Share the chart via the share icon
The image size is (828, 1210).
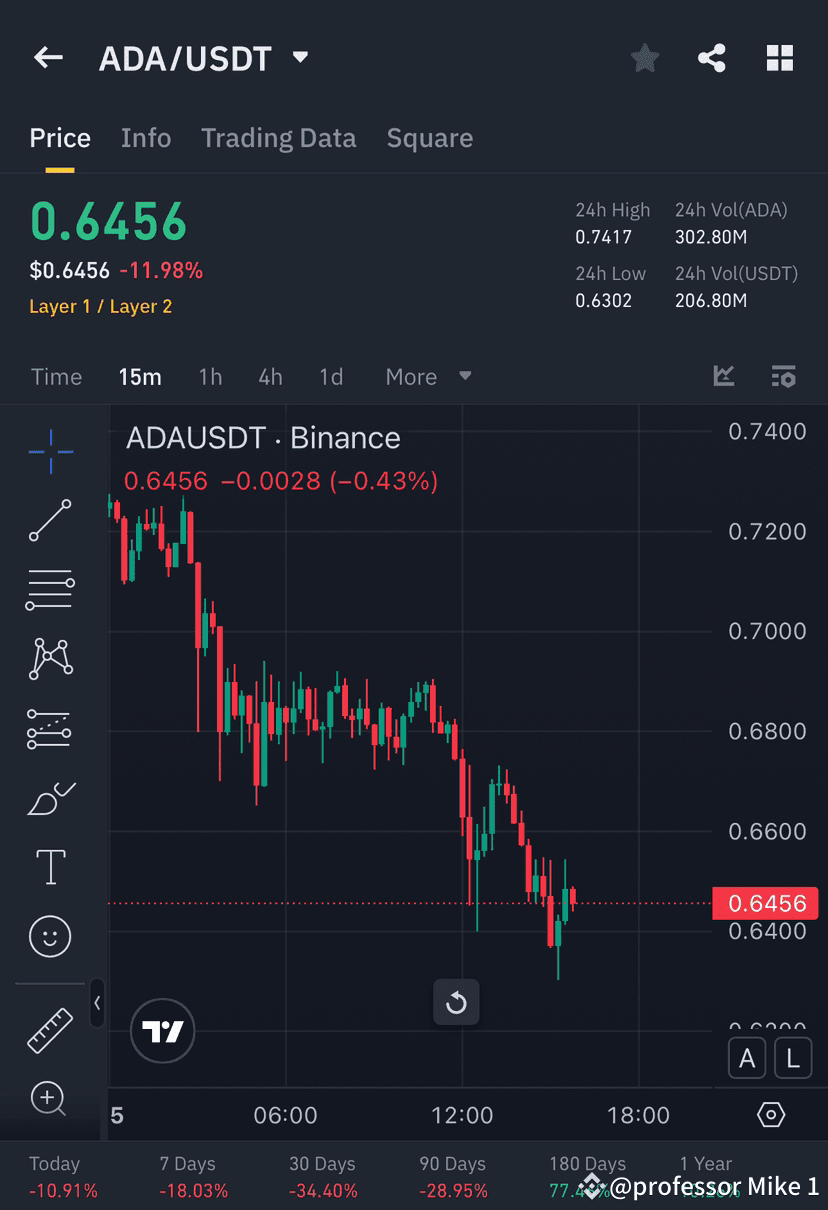[x=712, y=57]
